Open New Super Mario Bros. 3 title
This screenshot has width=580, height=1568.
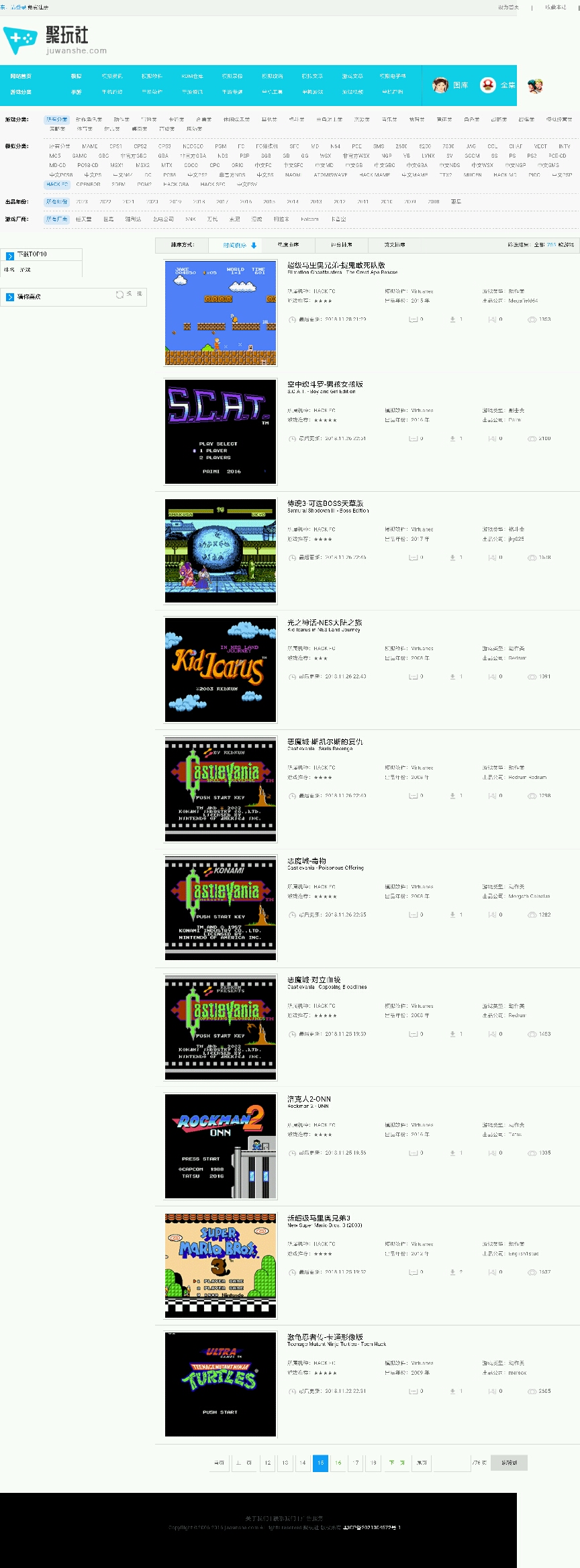pos(319,1218)
